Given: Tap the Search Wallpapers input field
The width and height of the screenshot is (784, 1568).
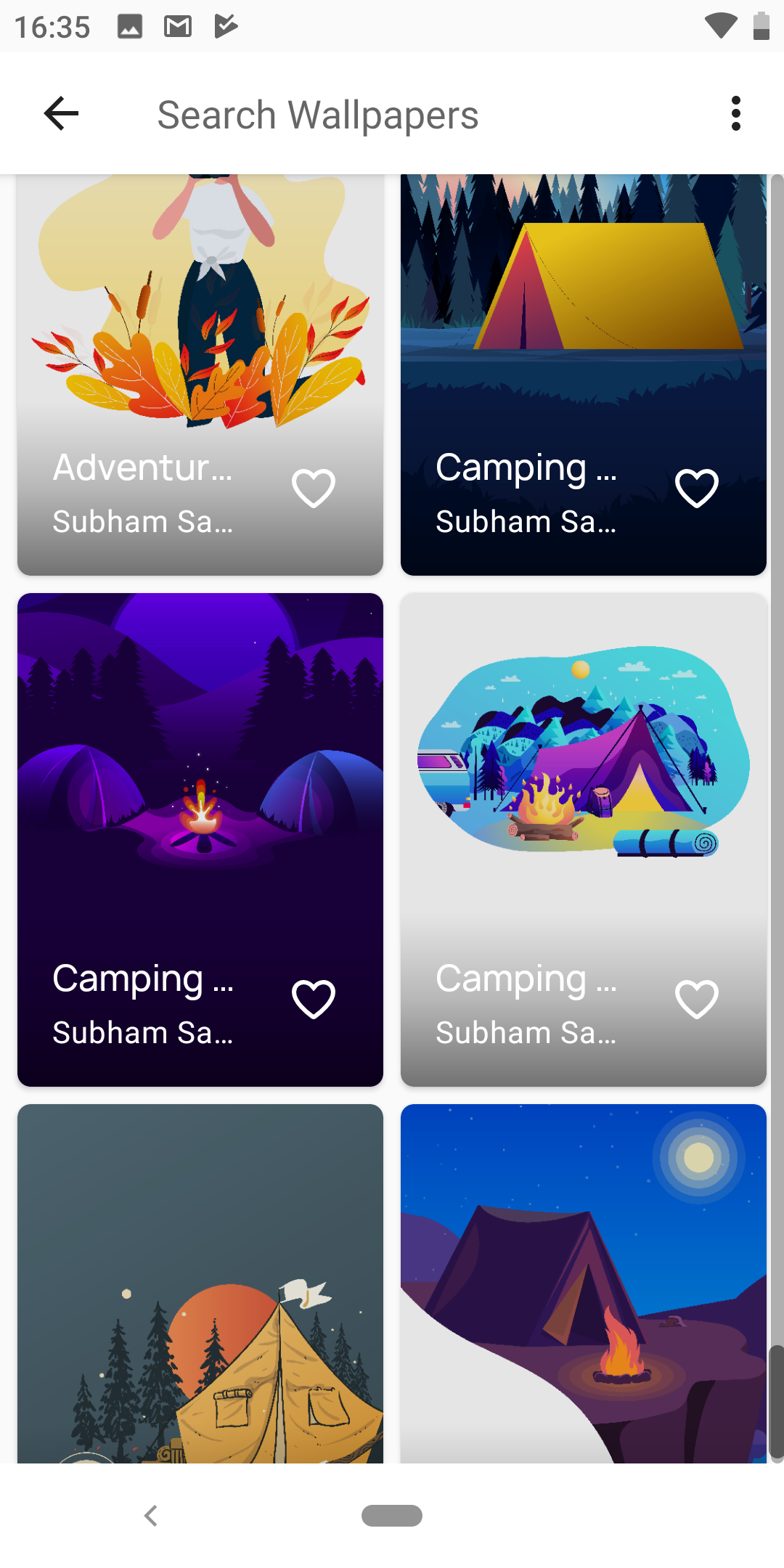Looking at the screenshot, I should pyautogui.click(x=407, y=115).
